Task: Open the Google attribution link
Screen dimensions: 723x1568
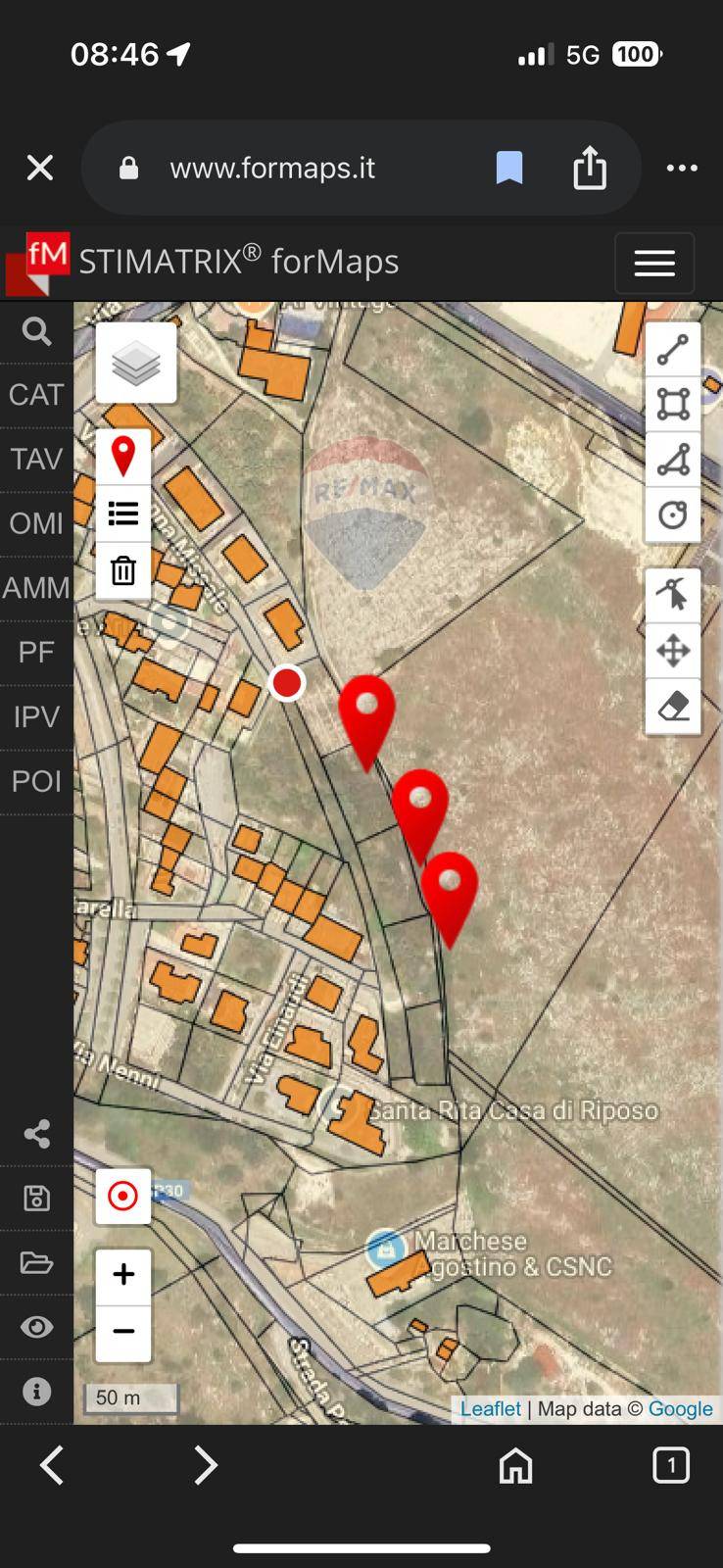Action: 680,1408
